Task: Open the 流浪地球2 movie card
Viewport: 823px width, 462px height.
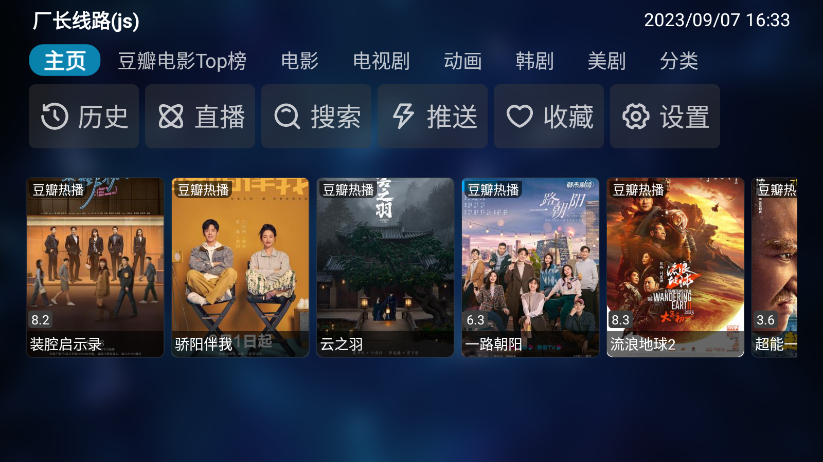Action: [675, 267]
